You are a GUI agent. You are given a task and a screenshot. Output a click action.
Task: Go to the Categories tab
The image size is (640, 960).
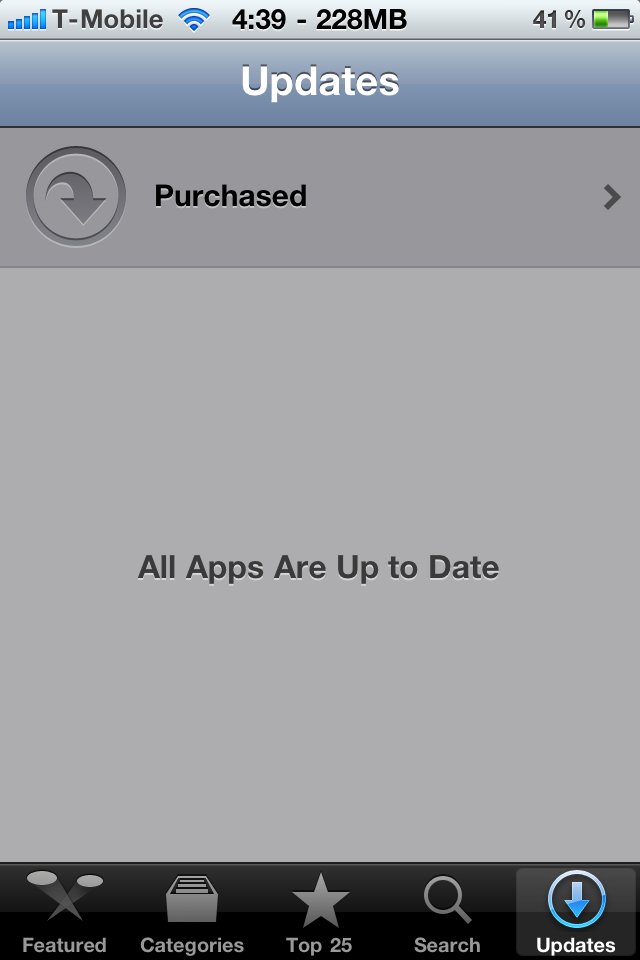tap(192, 912)
